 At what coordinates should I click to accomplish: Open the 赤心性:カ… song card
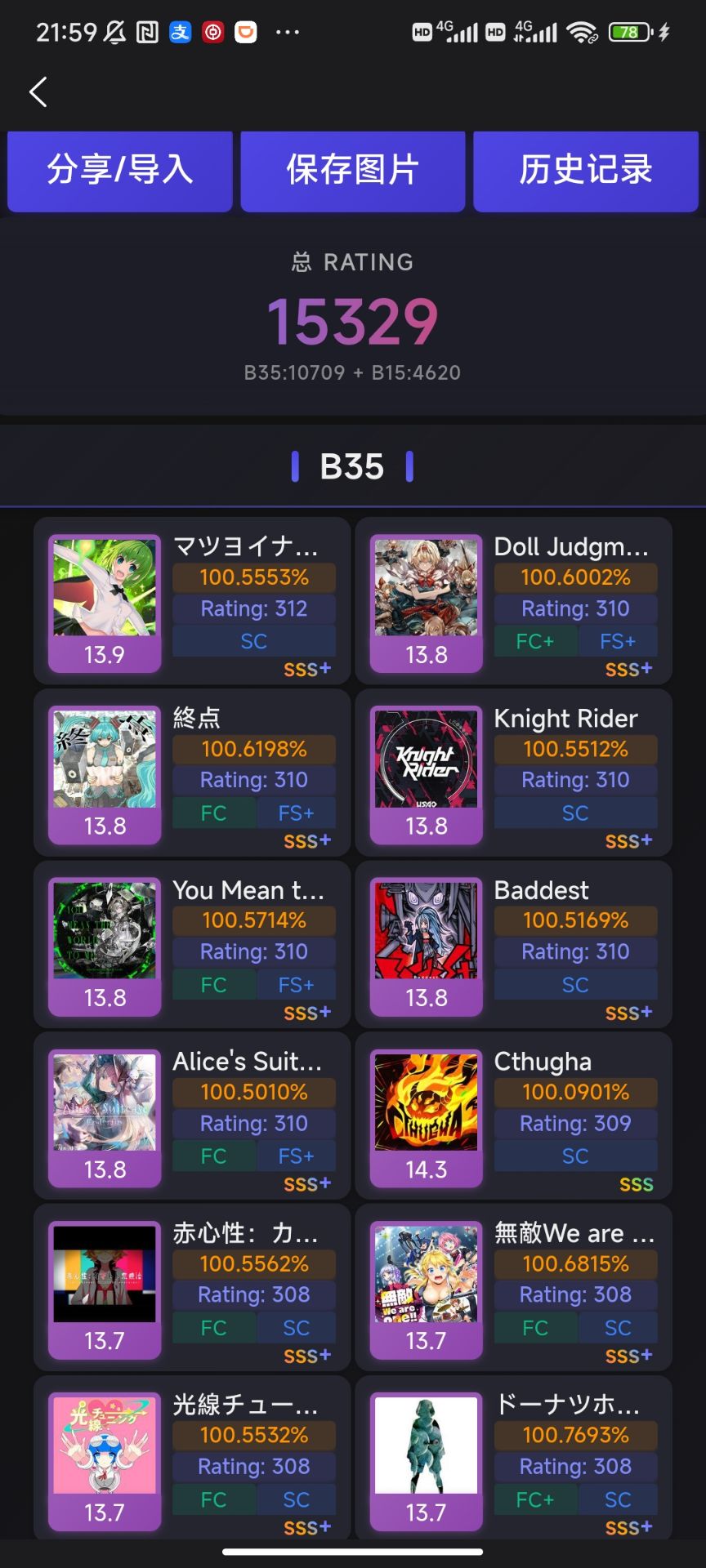pos(192,1287)
